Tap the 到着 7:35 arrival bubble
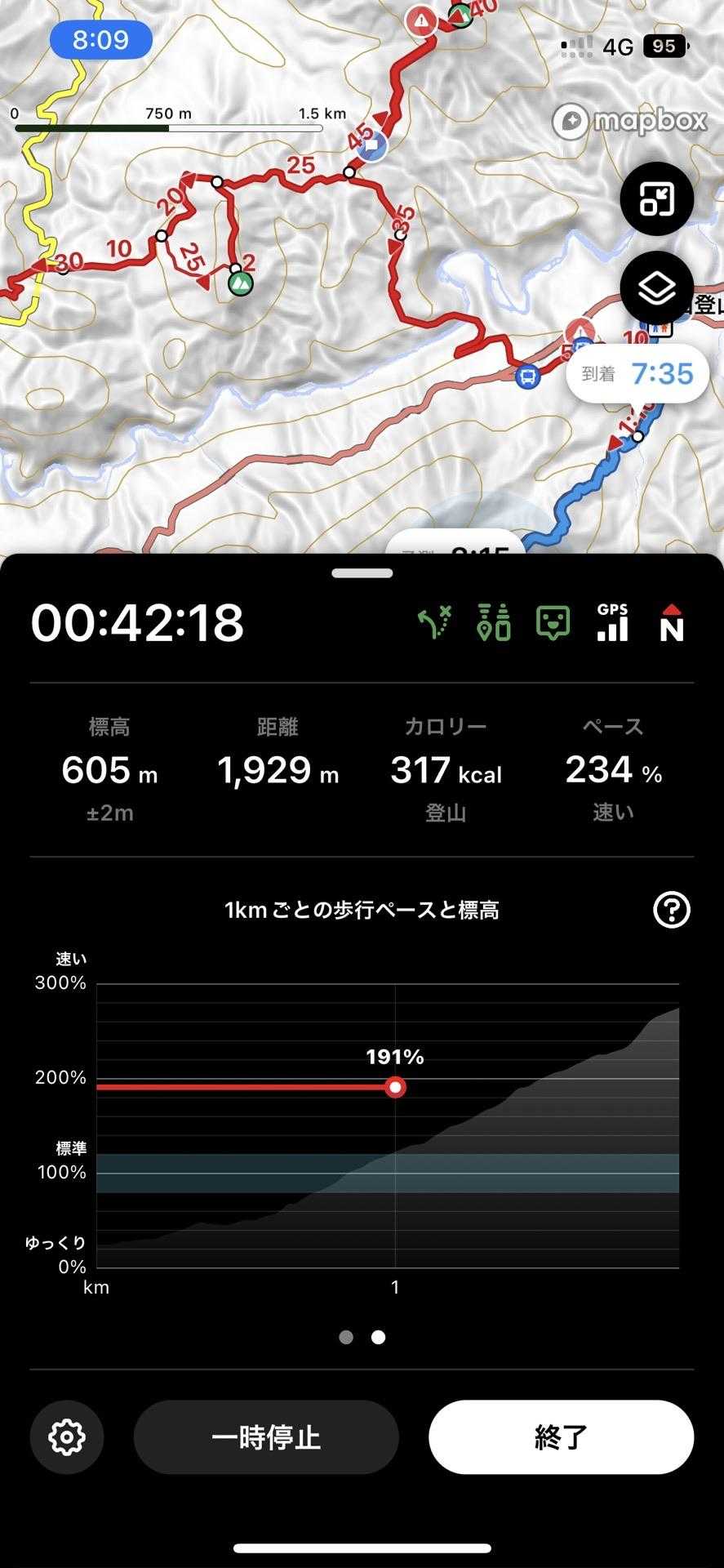This screenshot has height=1568, width=724. 637,374
